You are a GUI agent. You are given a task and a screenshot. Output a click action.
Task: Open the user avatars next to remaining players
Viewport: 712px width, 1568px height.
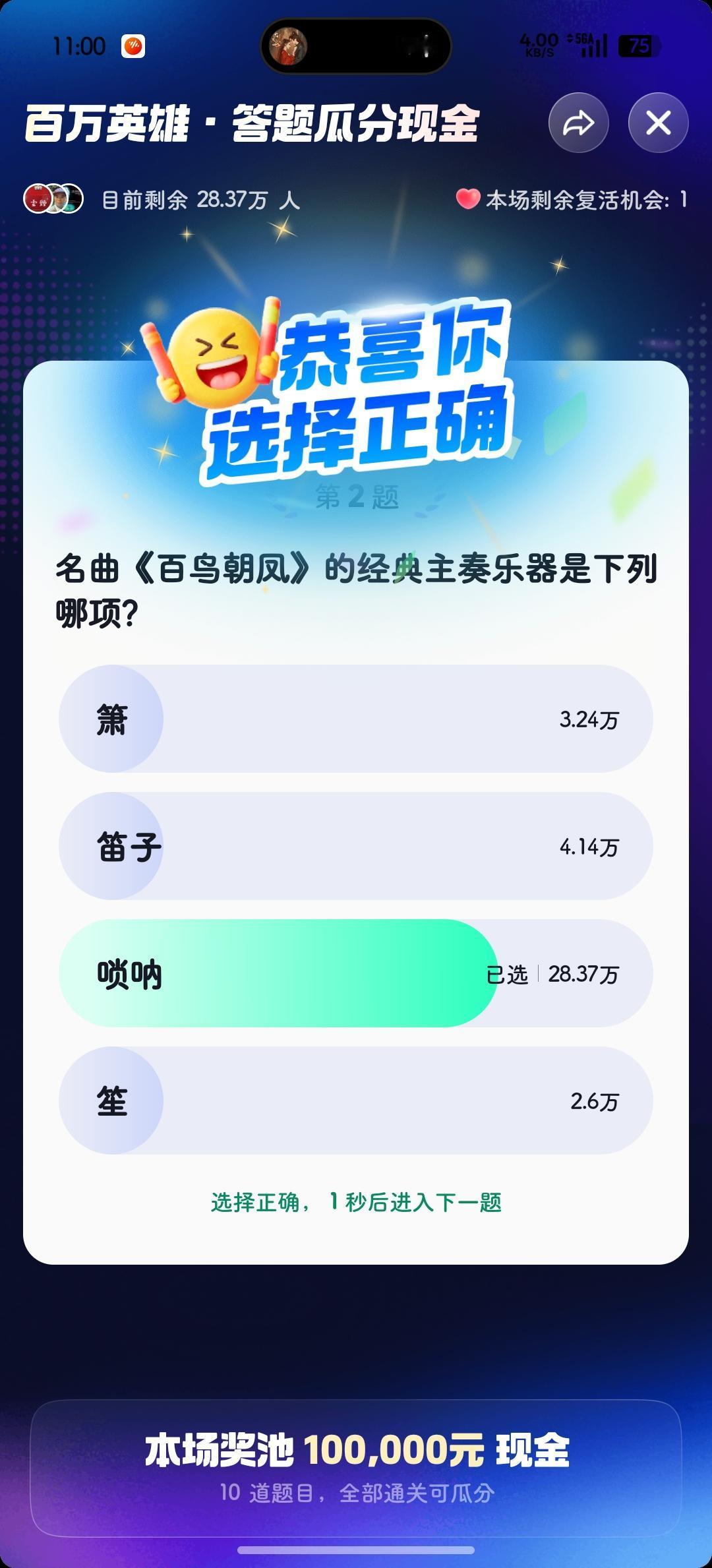pyautogui.click(x=54, y=198)
